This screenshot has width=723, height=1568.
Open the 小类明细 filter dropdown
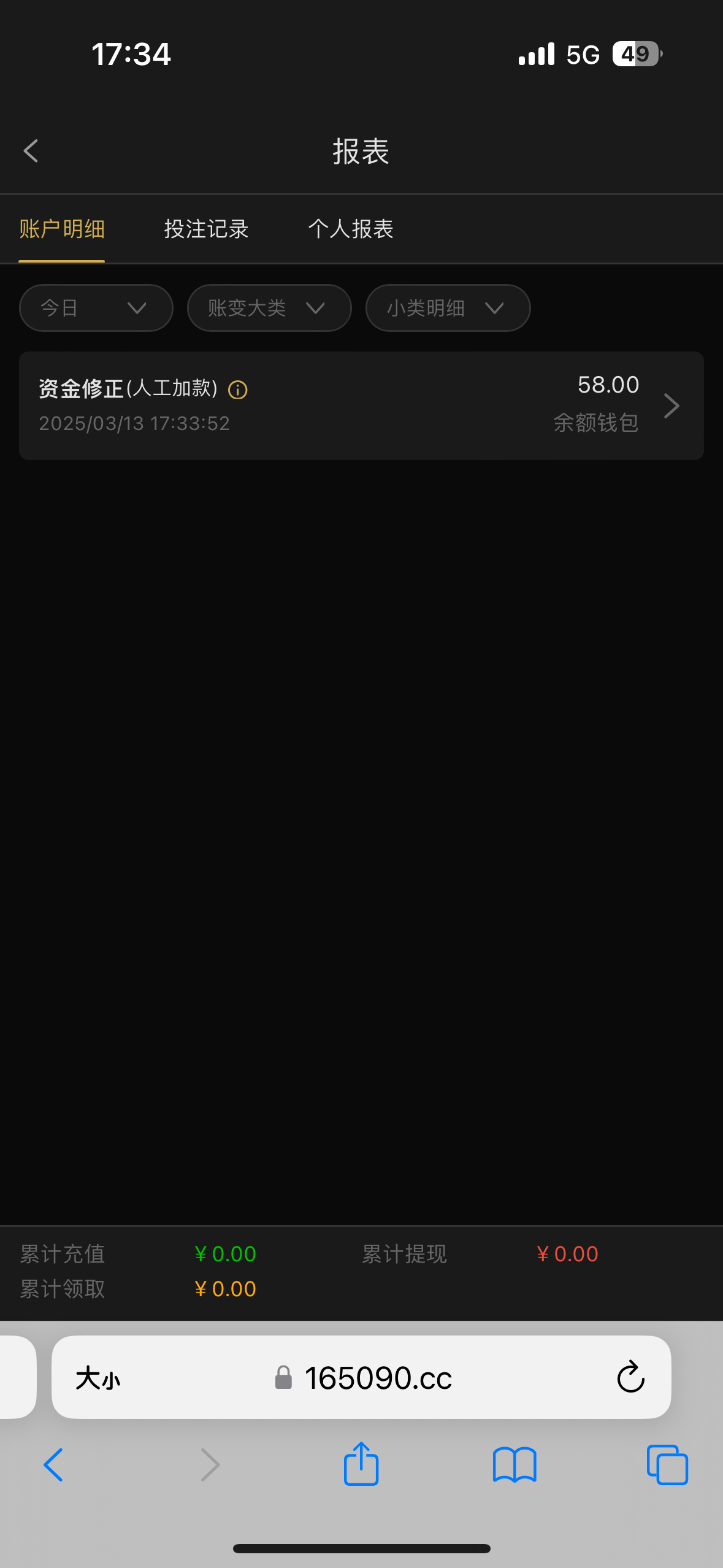[448, 308]
